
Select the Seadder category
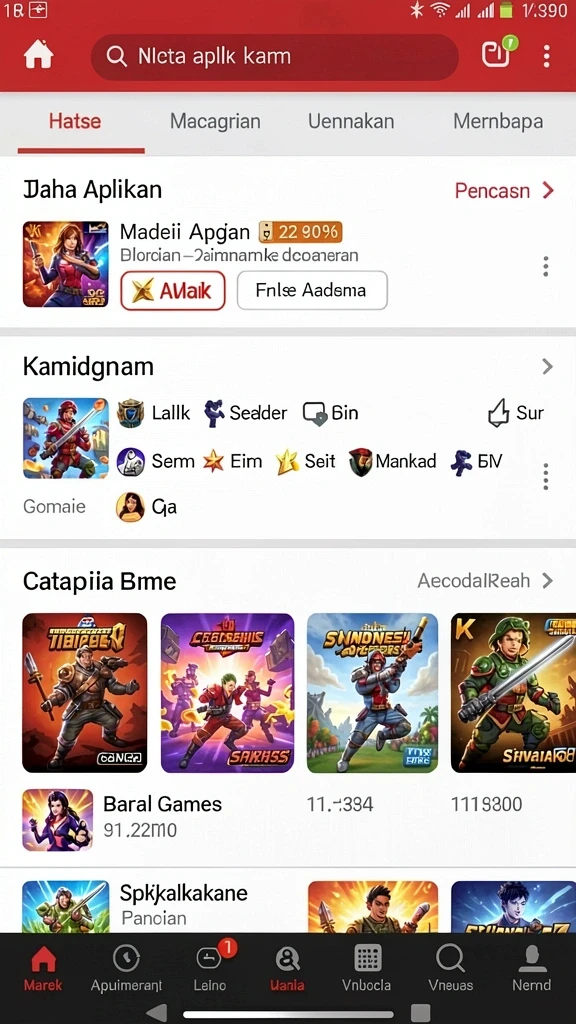(245, 413)
